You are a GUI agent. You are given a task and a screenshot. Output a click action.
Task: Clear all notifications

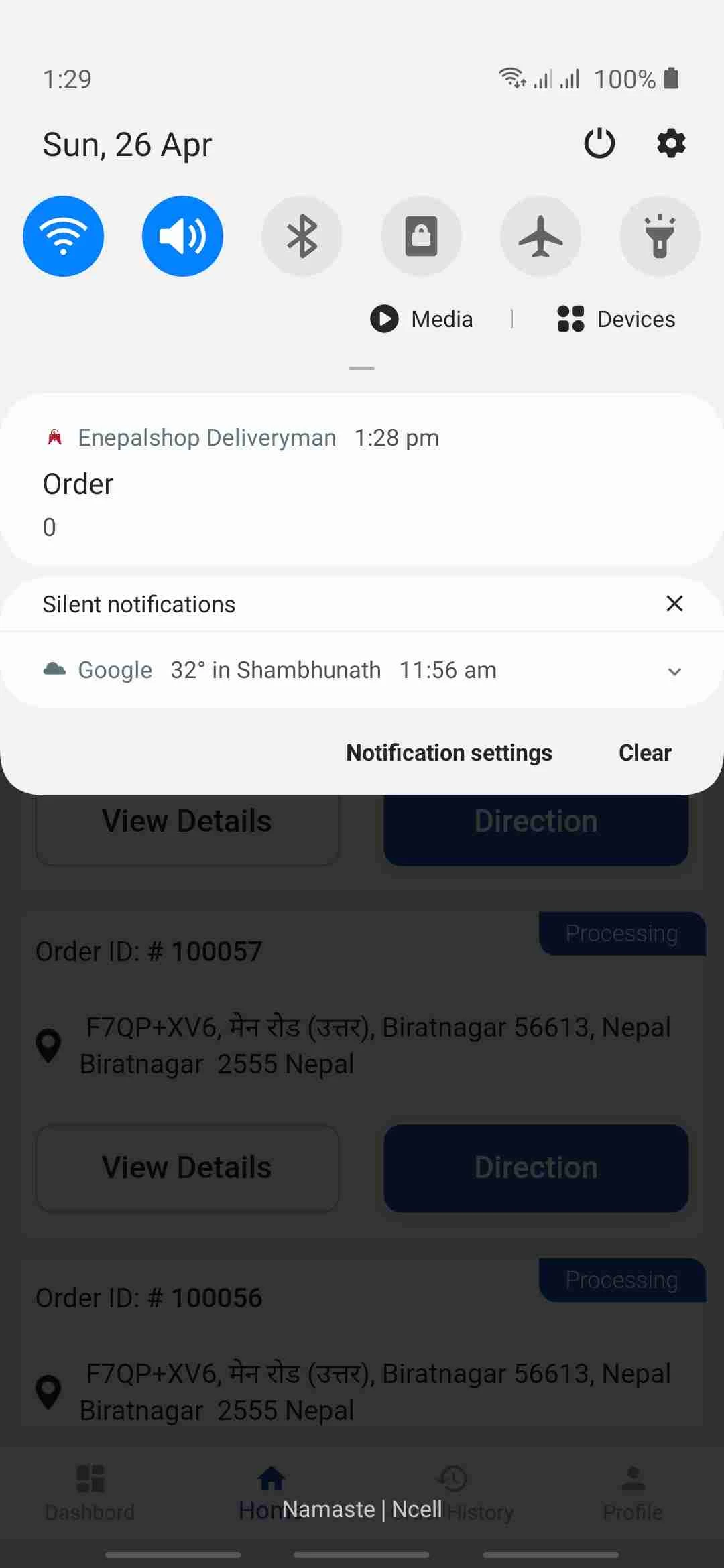click(x=645, y=753)
